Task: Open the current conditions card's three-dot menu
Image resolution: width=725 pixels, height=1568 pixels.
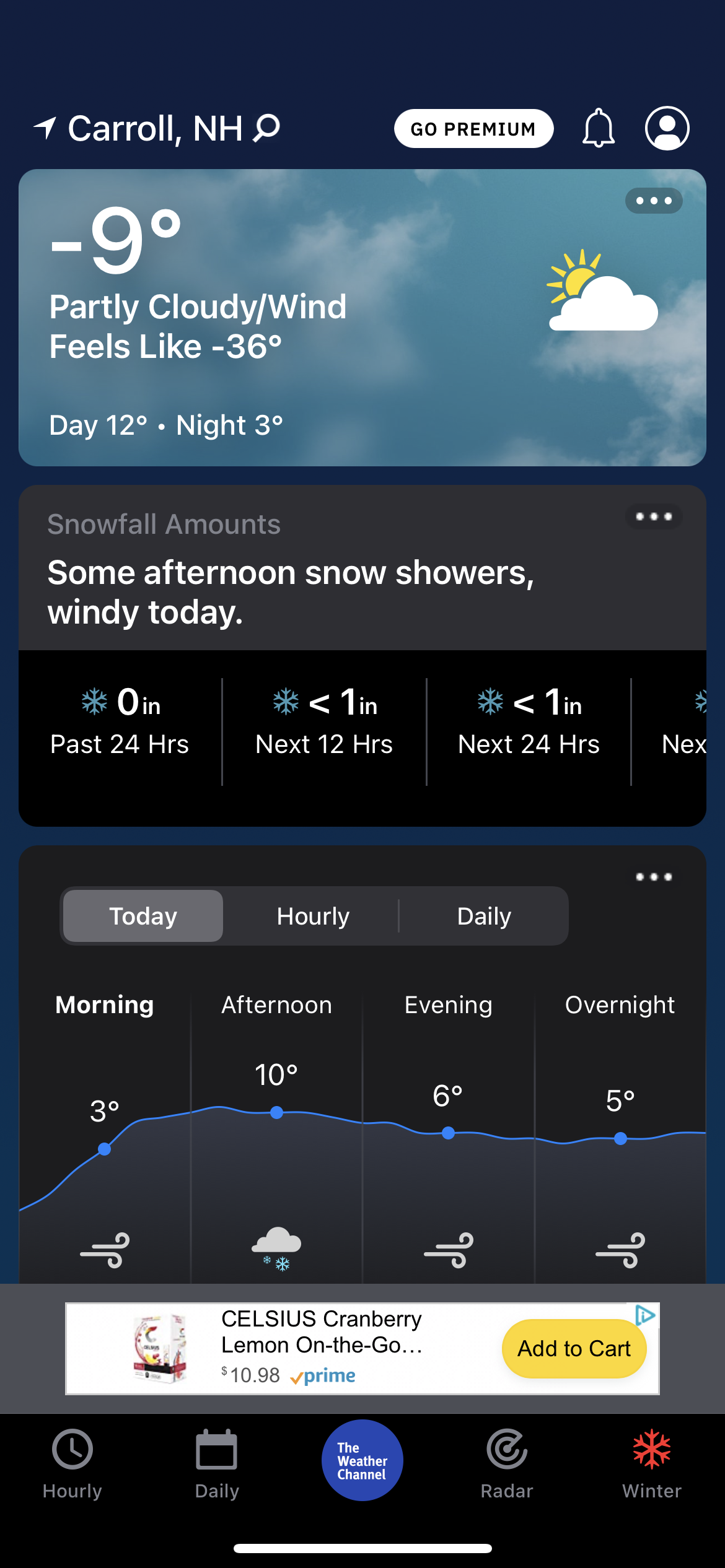Action: click(x=653, y=201)
